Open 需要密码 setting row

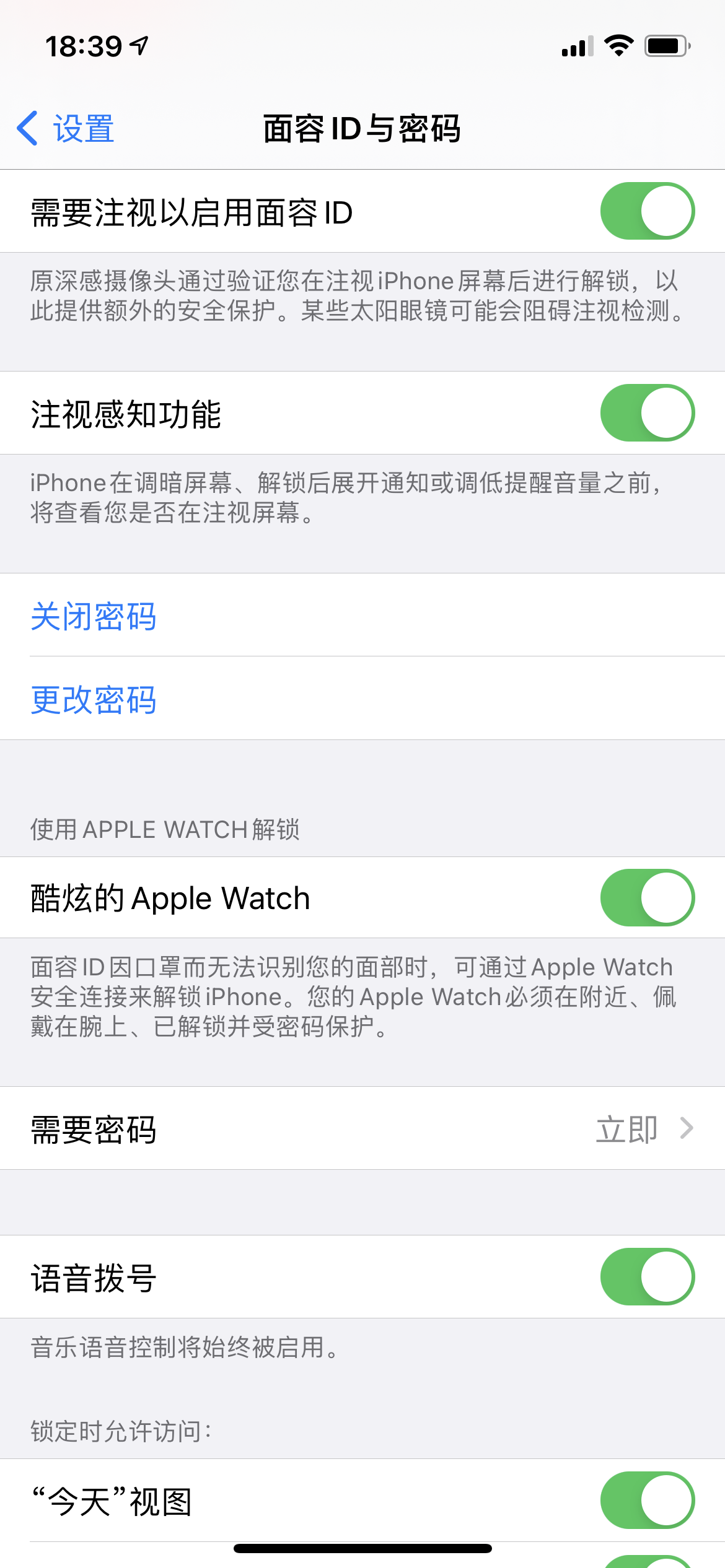tap(362, 1129)
